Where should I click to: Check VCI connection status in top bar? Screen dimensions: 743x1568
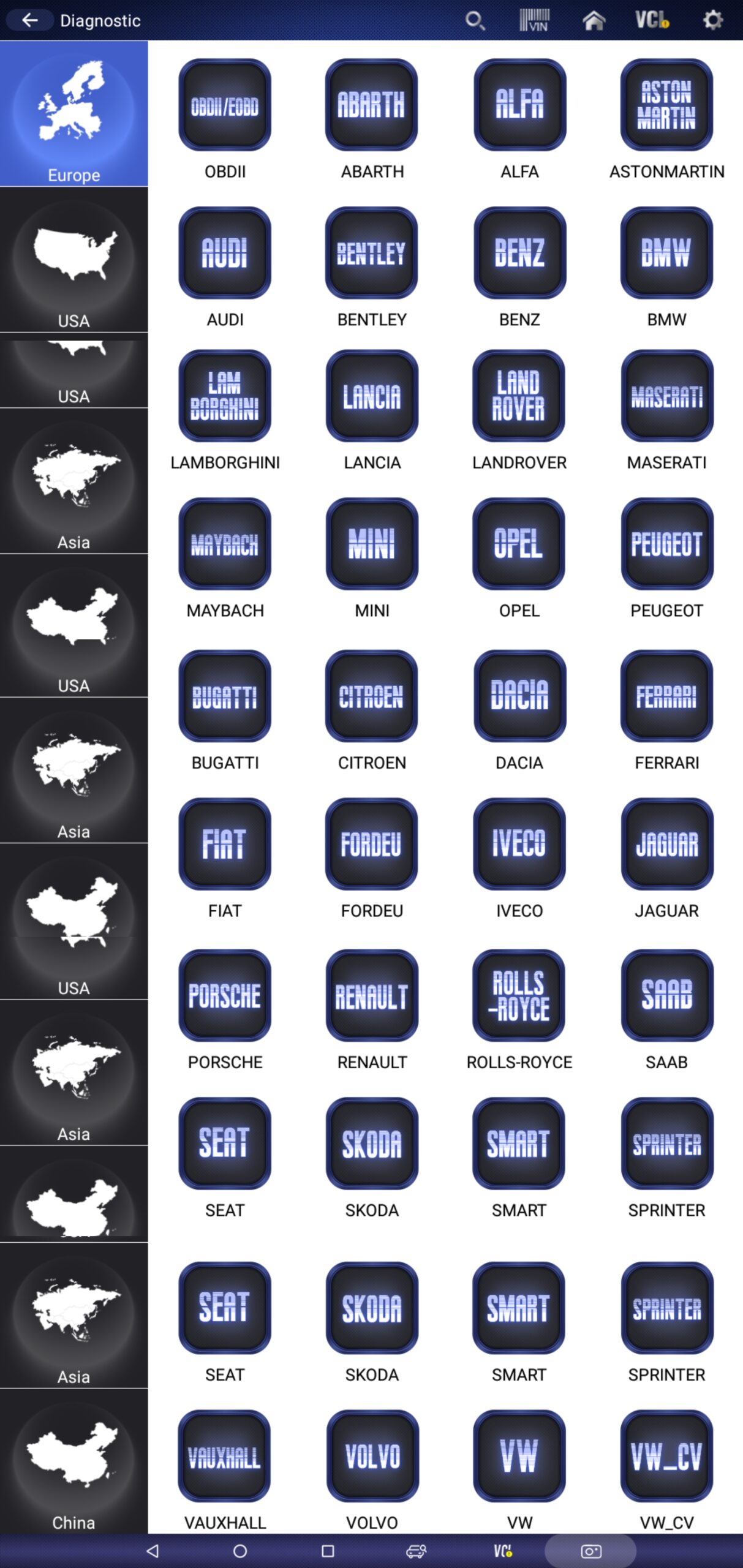pos(651,20)
